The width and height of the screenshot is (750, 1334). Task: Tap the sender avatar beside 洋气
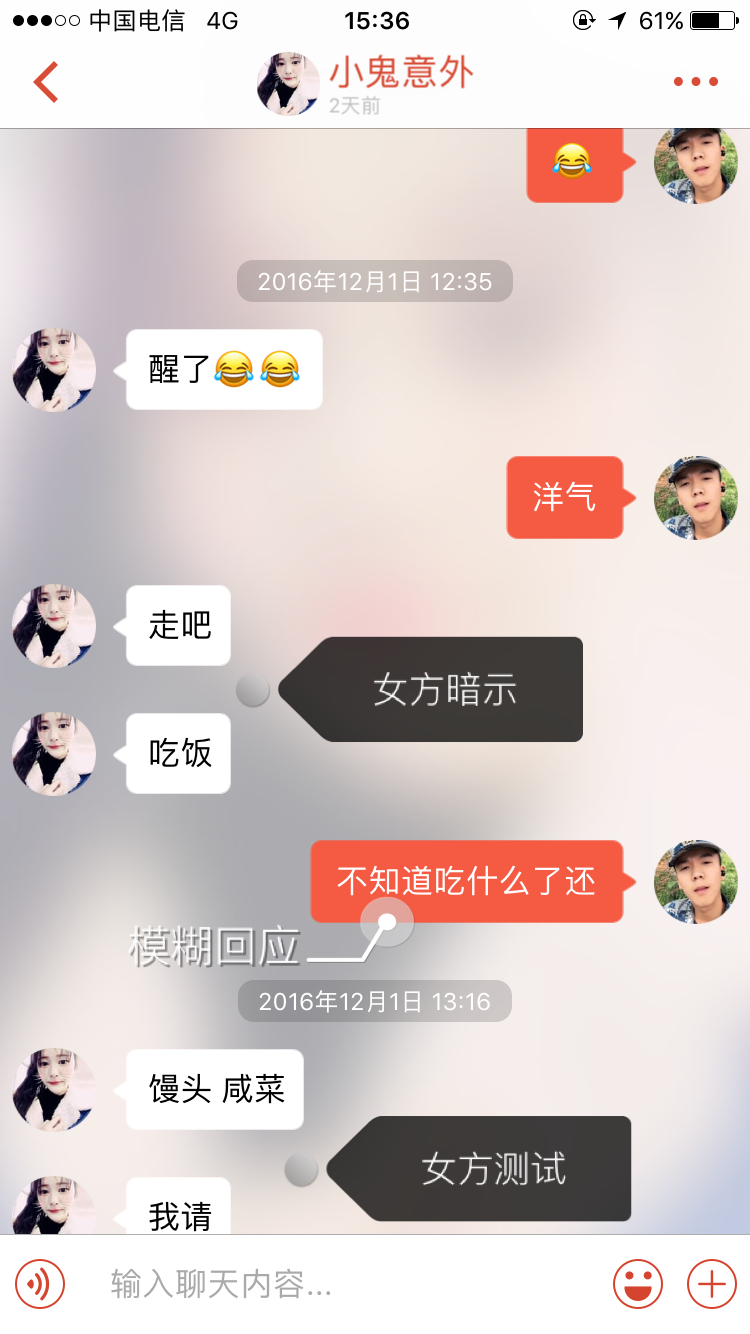pos(696,498)
